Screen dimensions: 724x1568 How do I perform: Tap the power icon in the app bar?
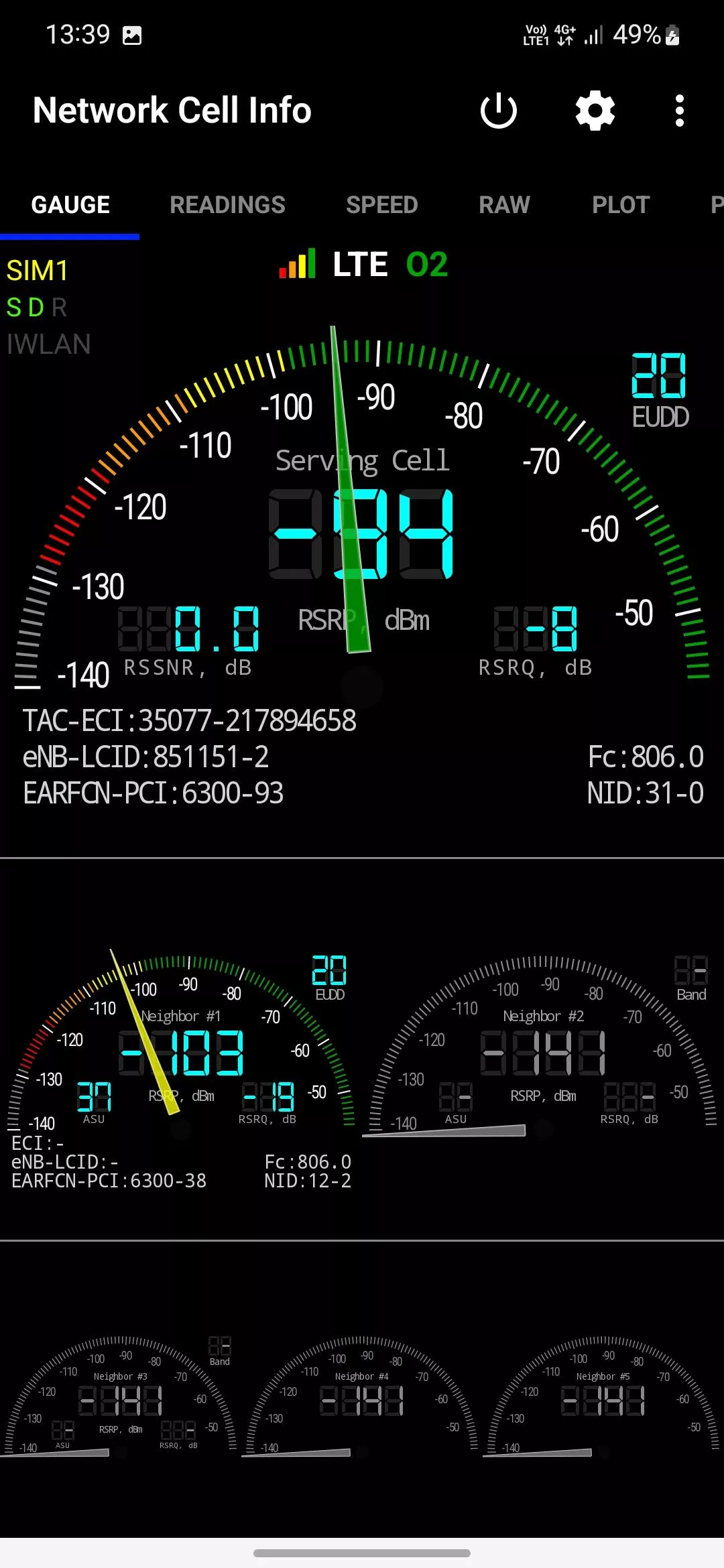coord(499,111)
